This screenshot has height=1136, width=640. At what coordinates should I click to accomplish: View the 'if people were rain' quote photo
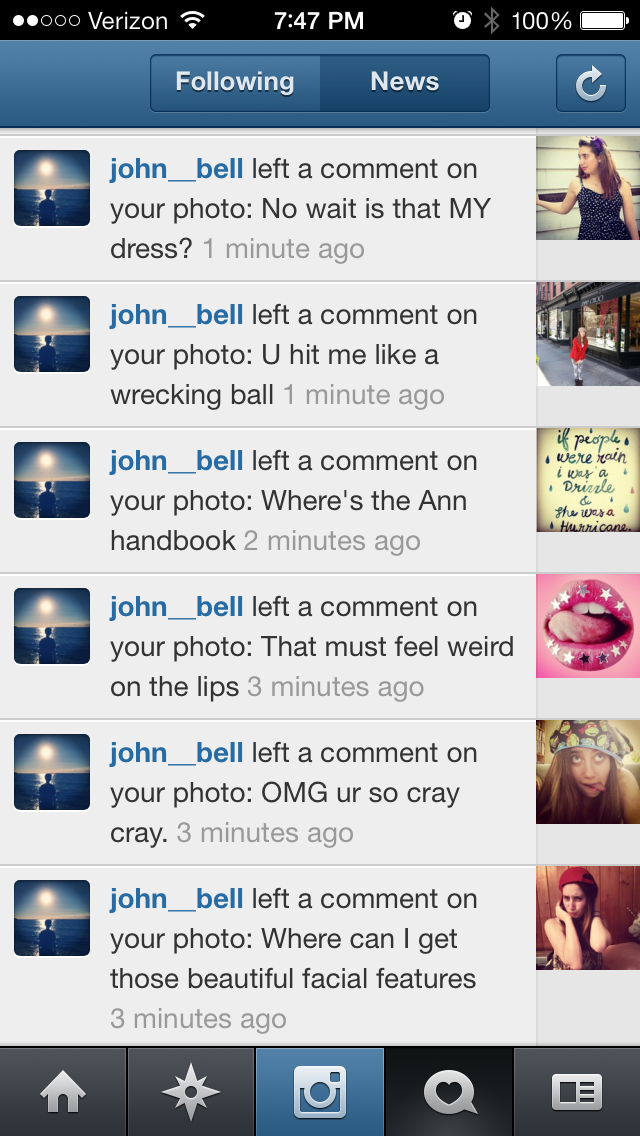pos(588,480)
